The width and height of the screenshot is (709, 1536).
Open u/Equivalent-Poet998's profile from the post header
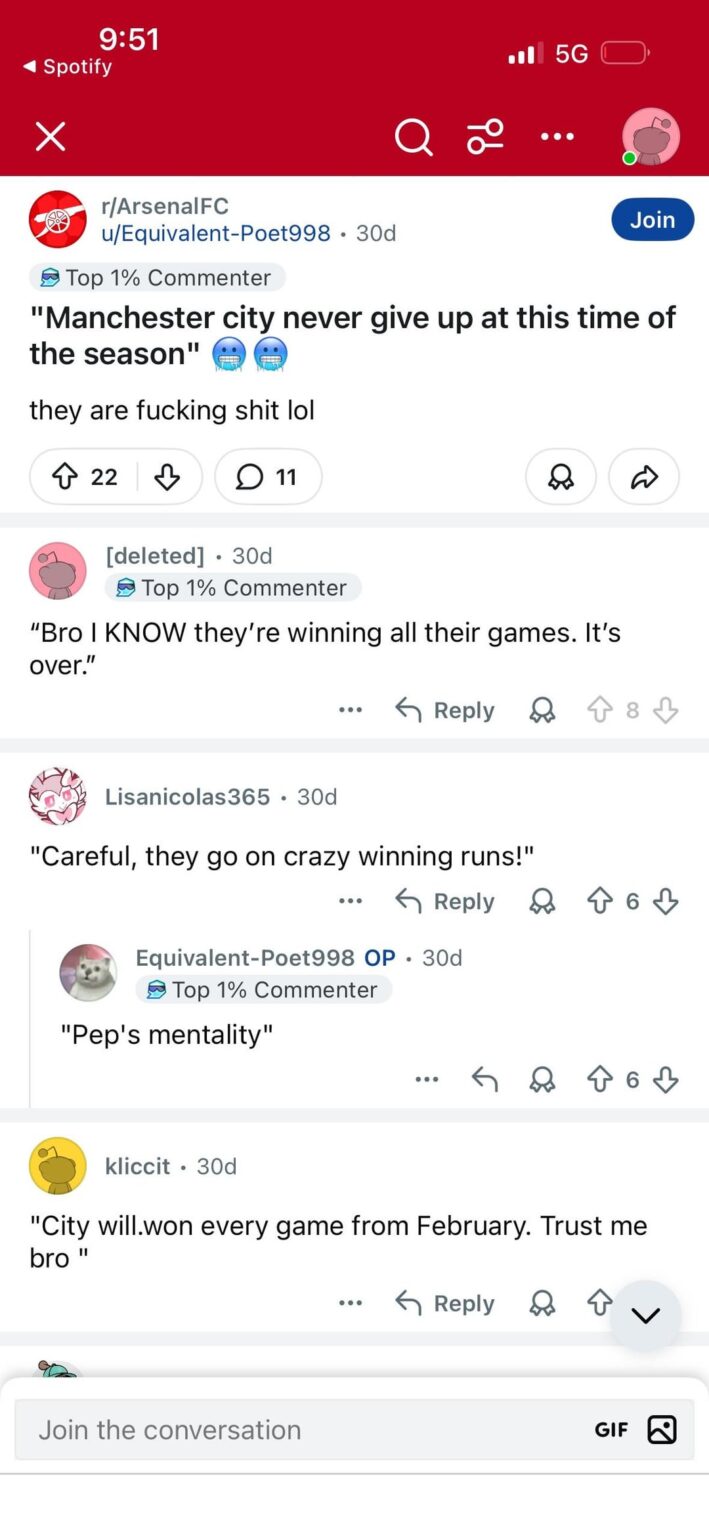click(x=215, y=233)
